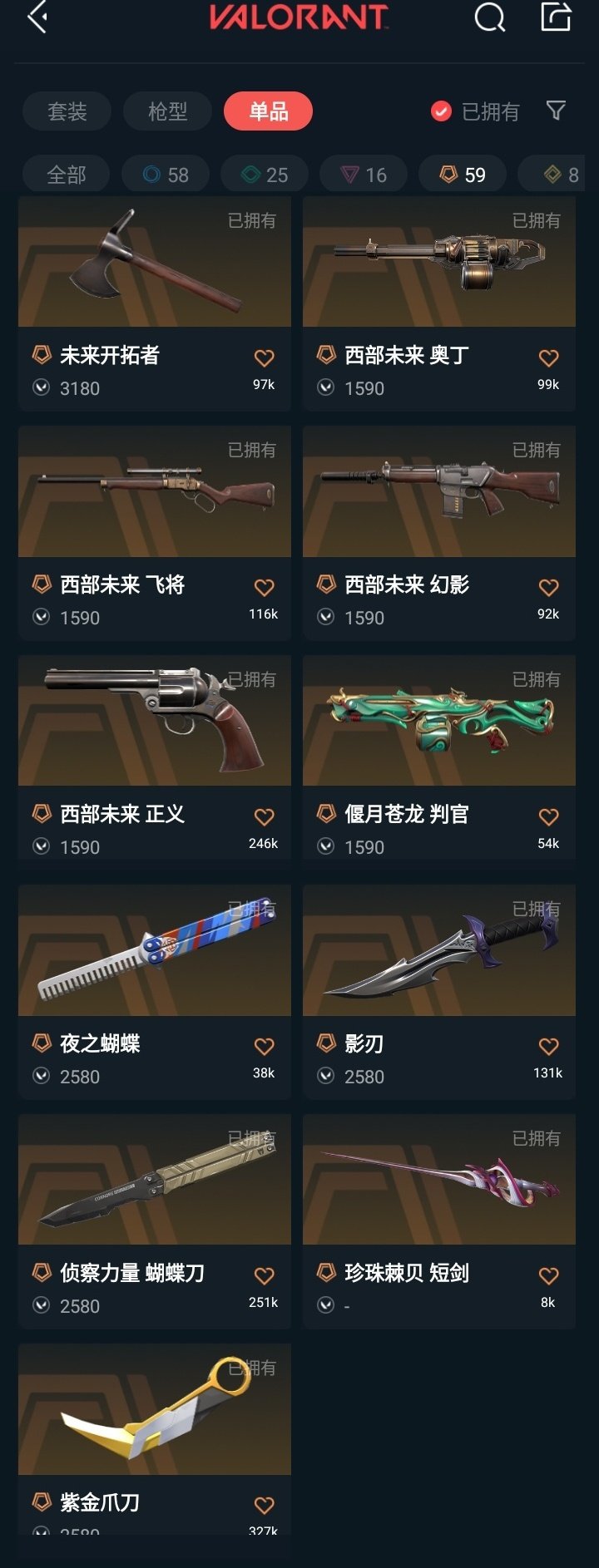Filter by the green tier chip 25
The width and height of the screenshot is (599, 1568).
265,175
